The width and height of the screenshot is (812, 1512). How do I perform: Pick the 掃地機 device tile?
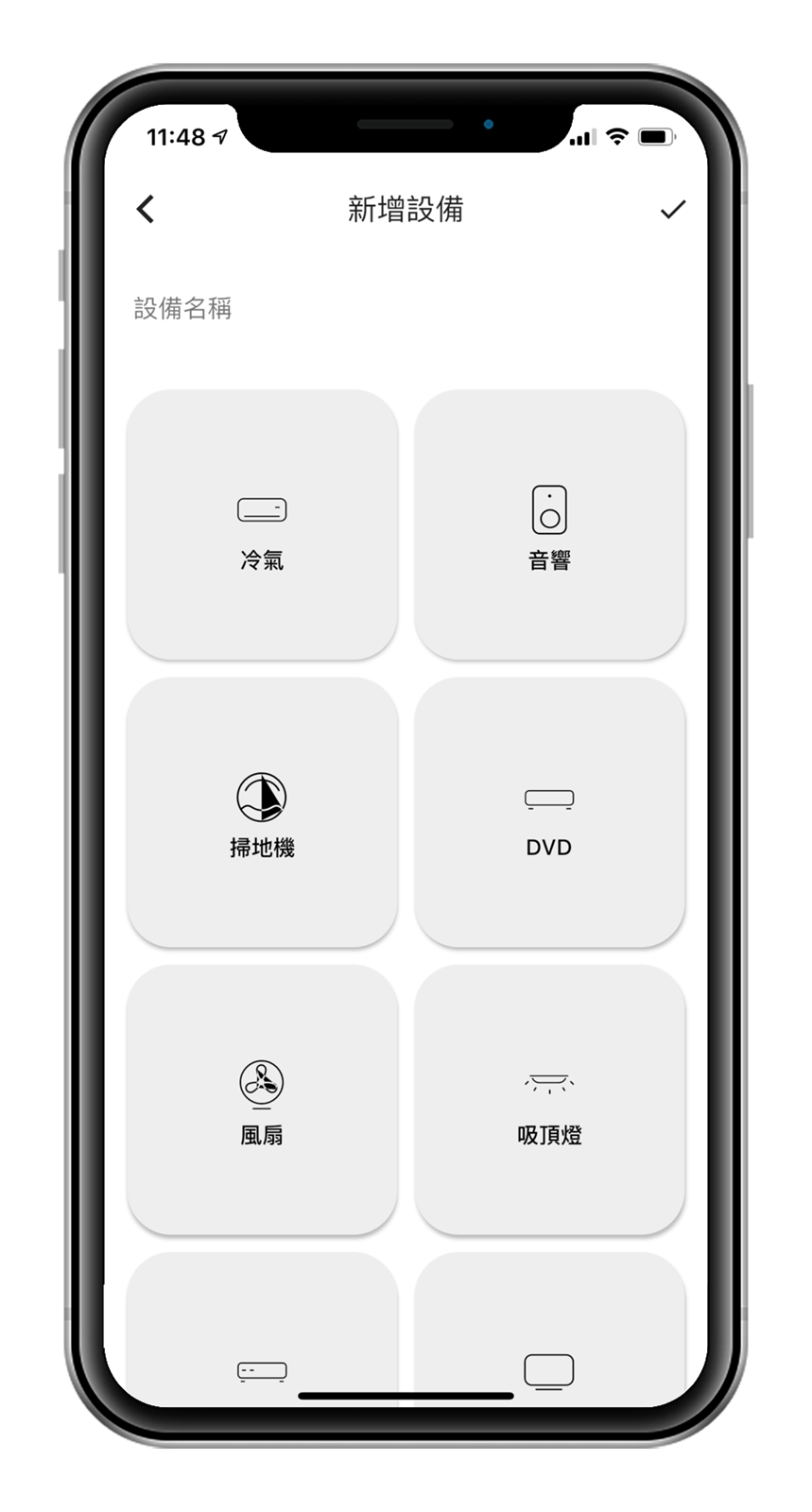coord(262,813)
